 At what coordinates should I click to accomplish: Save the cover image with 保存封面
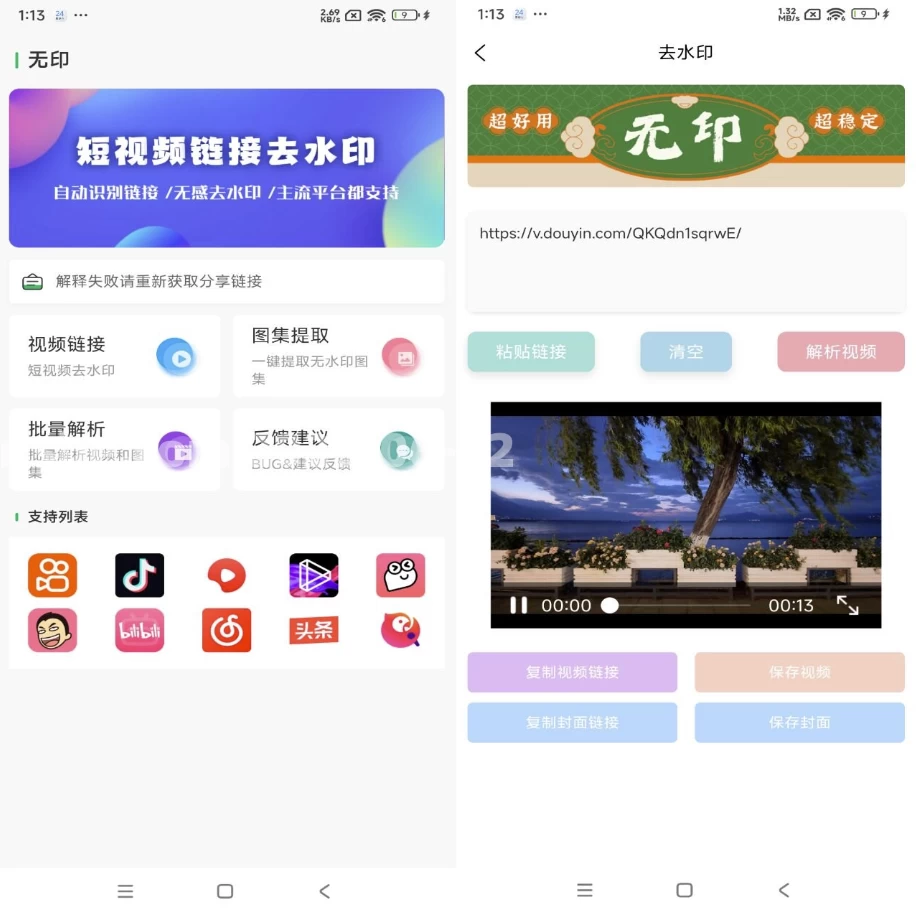[799, 722]
